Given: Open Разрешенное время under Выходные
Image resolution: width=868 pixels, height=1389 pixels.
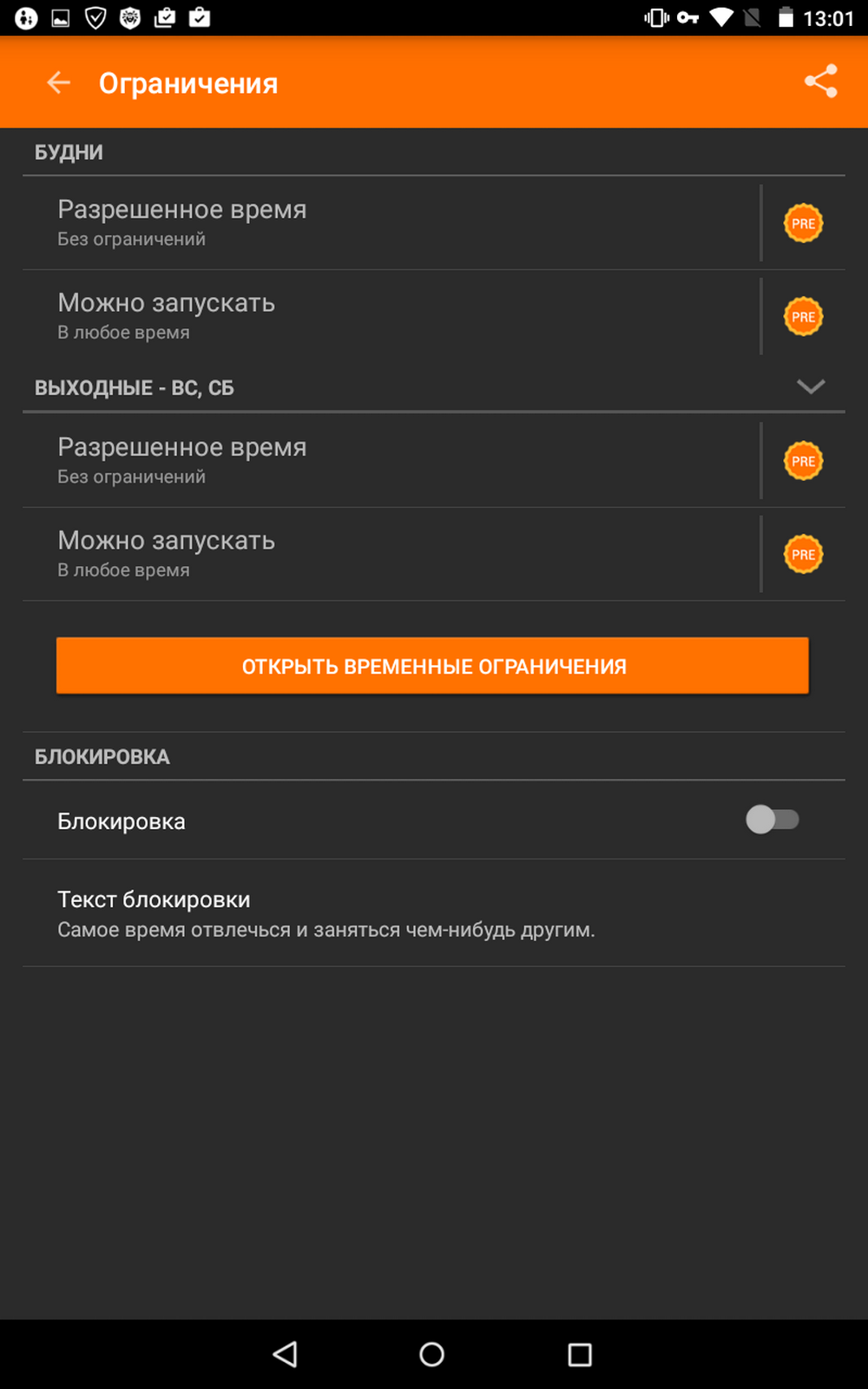Looking at the screenshot, I should coord(391,461).
